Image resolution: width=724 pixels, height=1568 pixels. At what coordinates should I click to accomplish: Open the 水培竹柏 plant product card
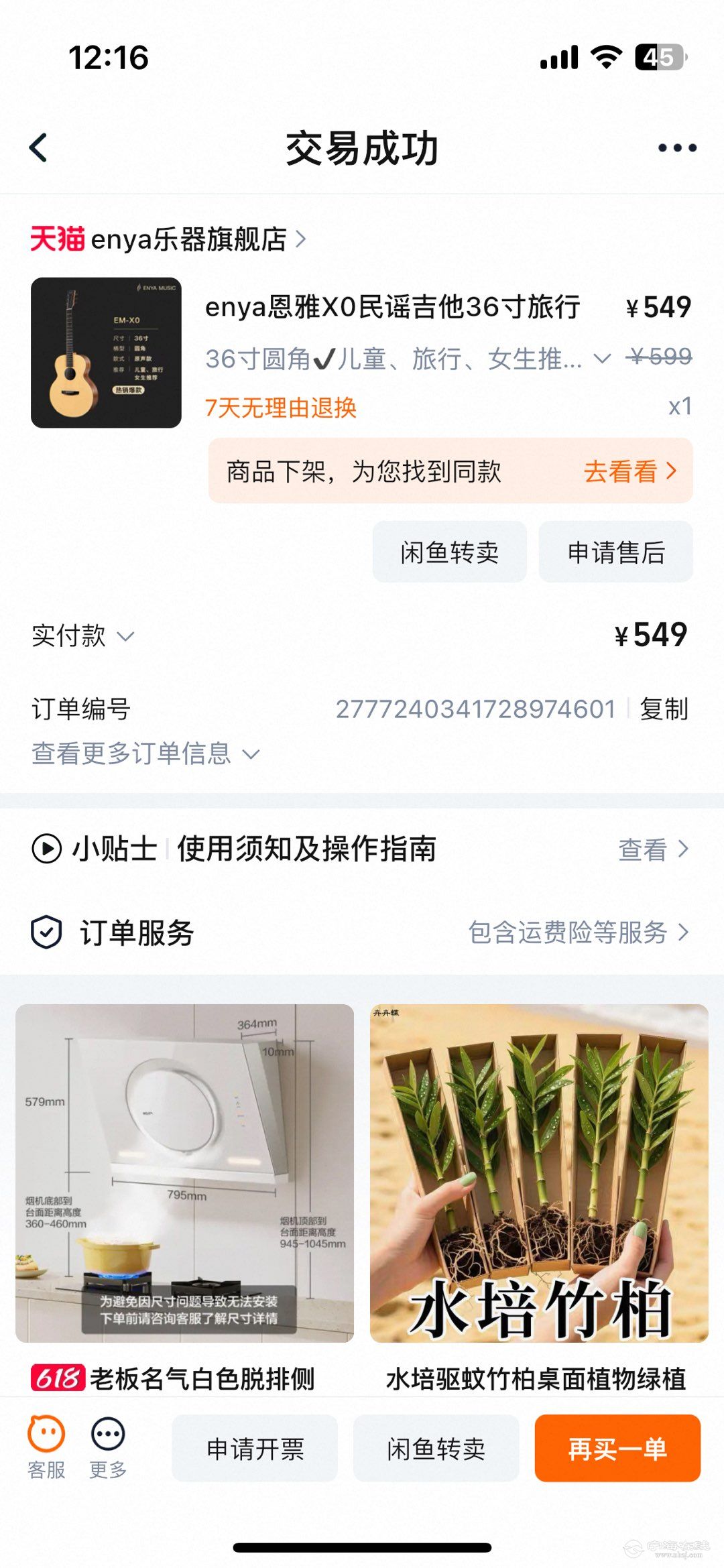tap(539, 1173)
